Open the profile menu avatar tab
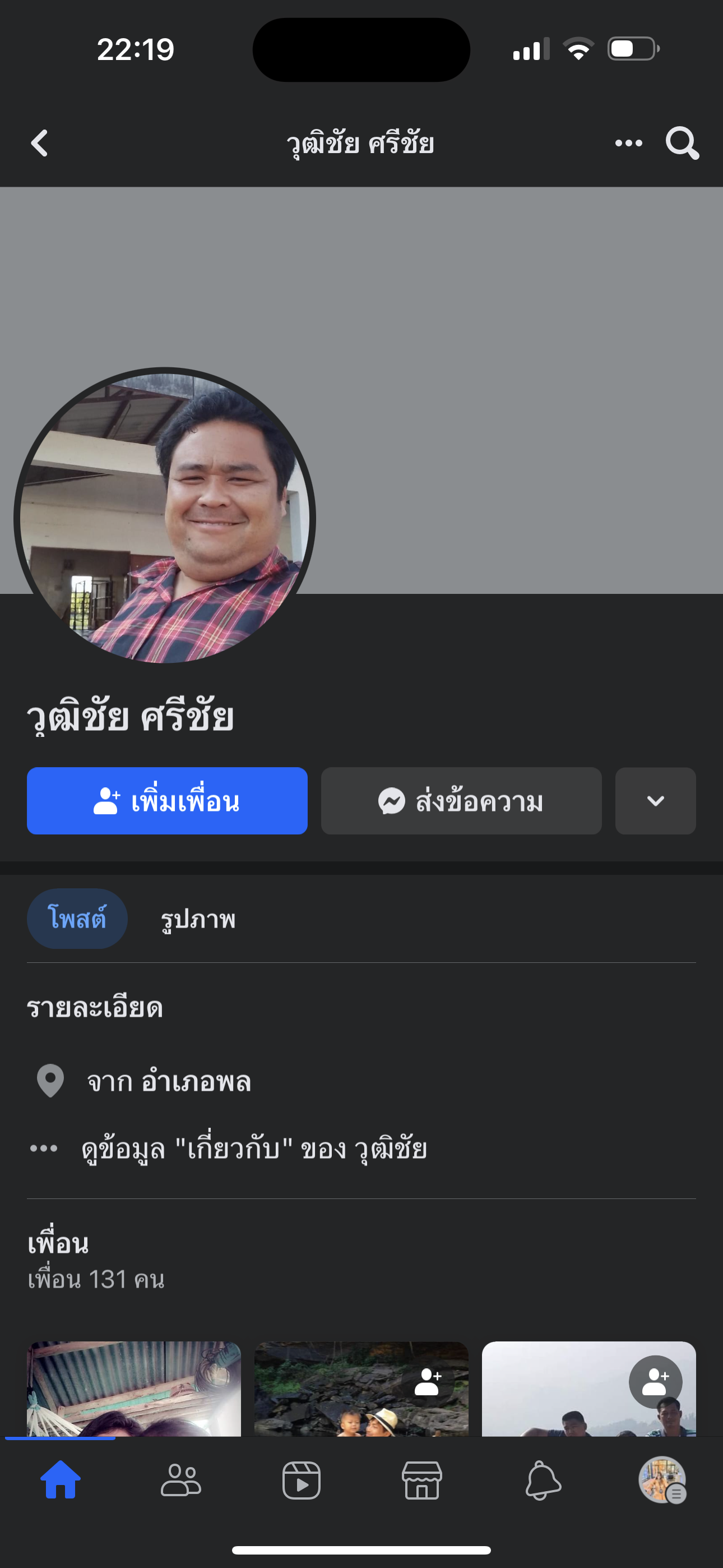This screenshot has height=1568, width=723. click(x=662, y=1480)
